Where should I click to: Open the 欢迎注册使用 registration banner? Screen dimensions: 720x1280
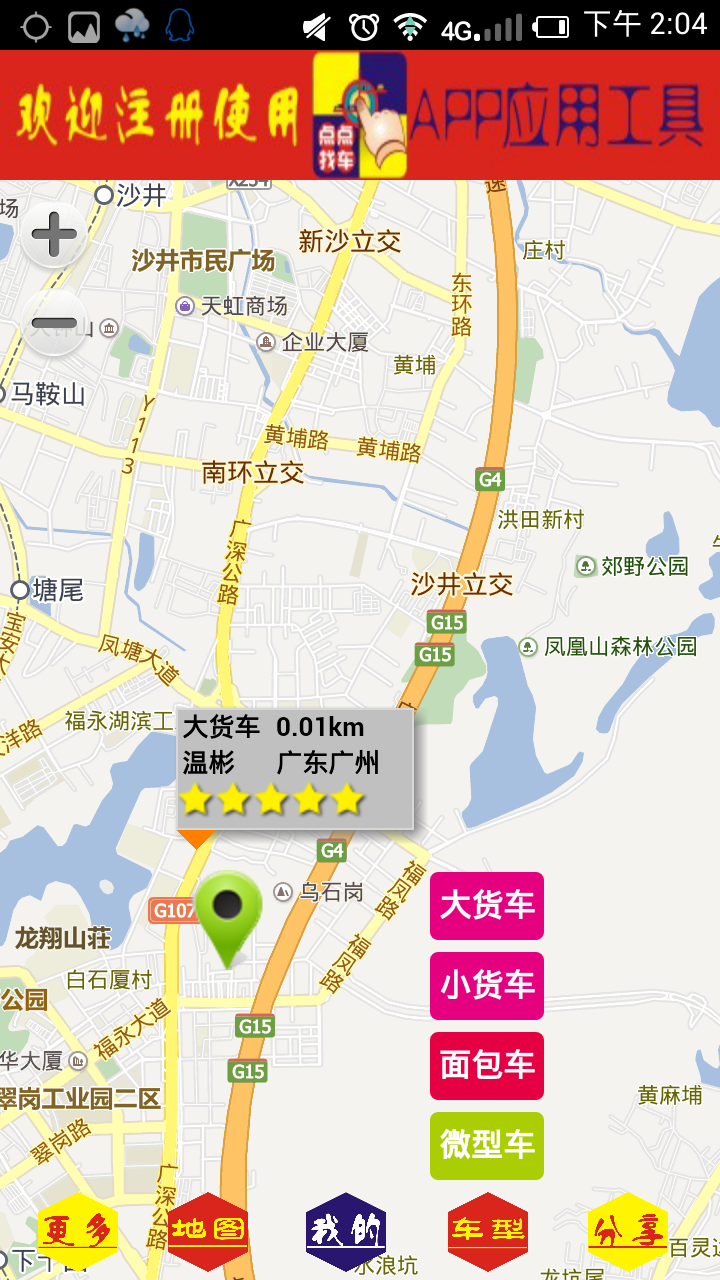coord(360,115)
